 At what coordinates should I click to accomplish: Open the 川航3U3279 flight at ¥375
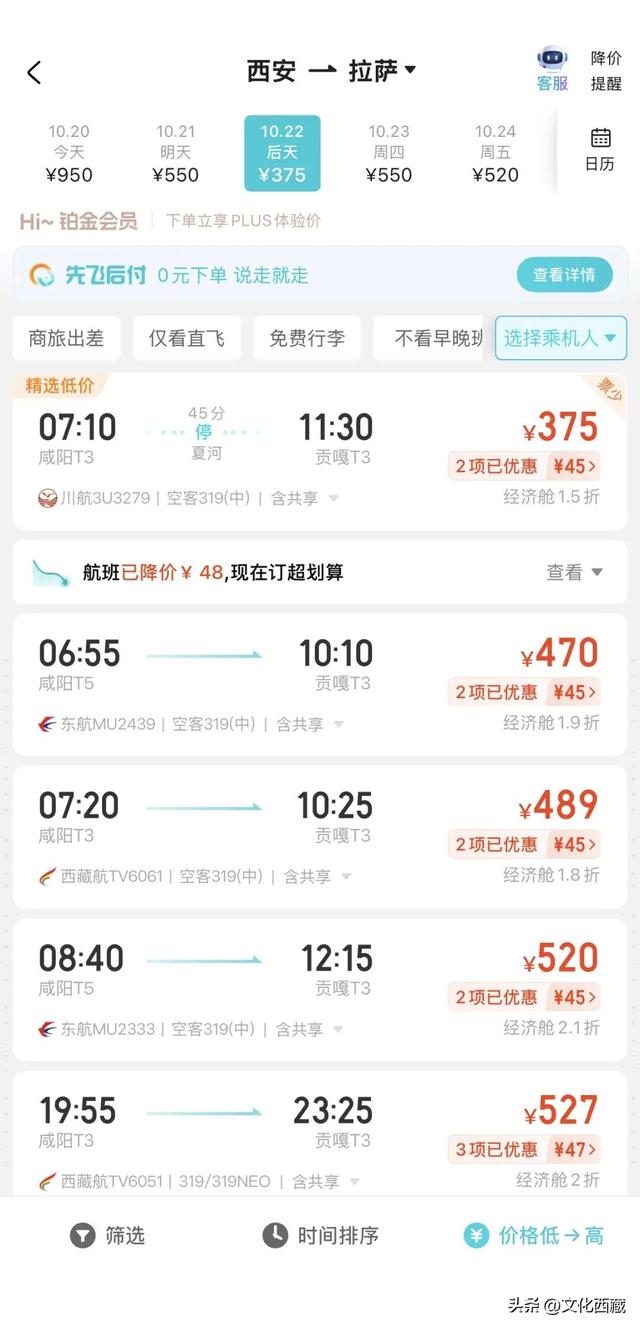(x=320, y=452)
